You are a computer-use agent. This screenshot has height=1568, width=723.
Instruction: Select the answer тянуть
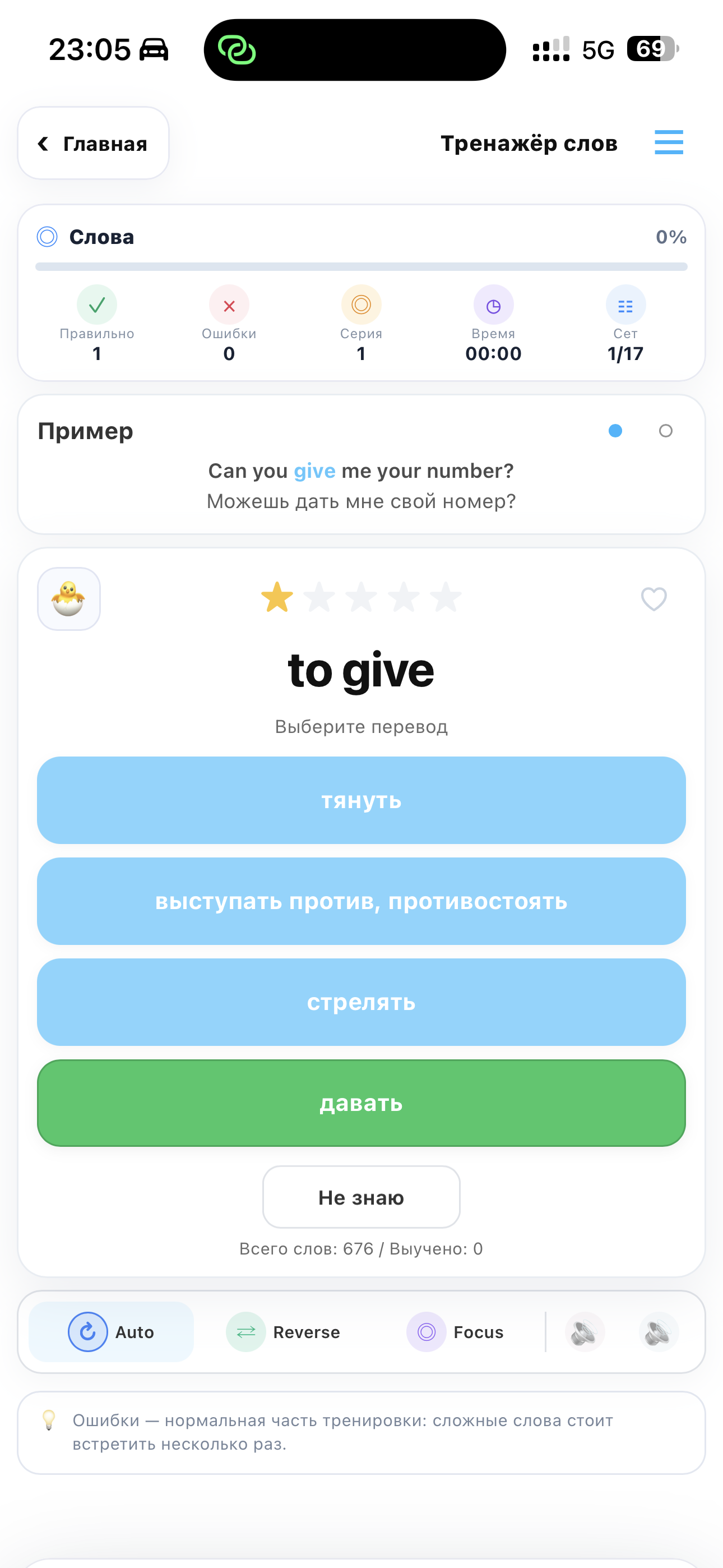point(361,800)
